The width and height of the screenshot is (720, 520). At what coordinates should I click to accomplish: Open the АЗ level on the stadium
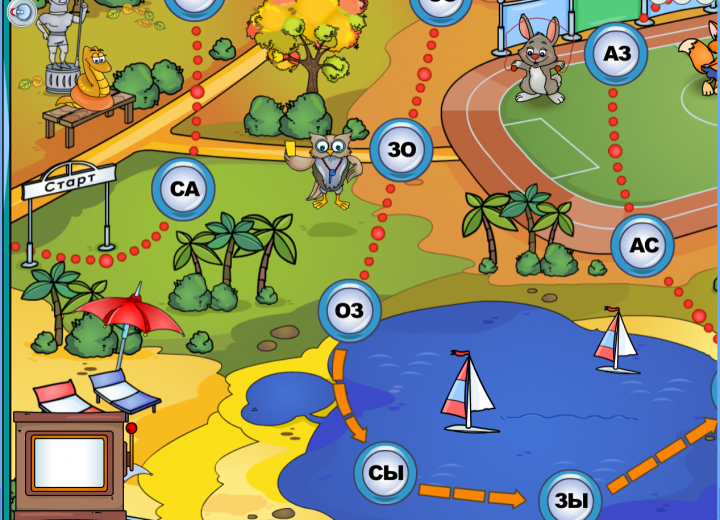click(x=616, y=54)
